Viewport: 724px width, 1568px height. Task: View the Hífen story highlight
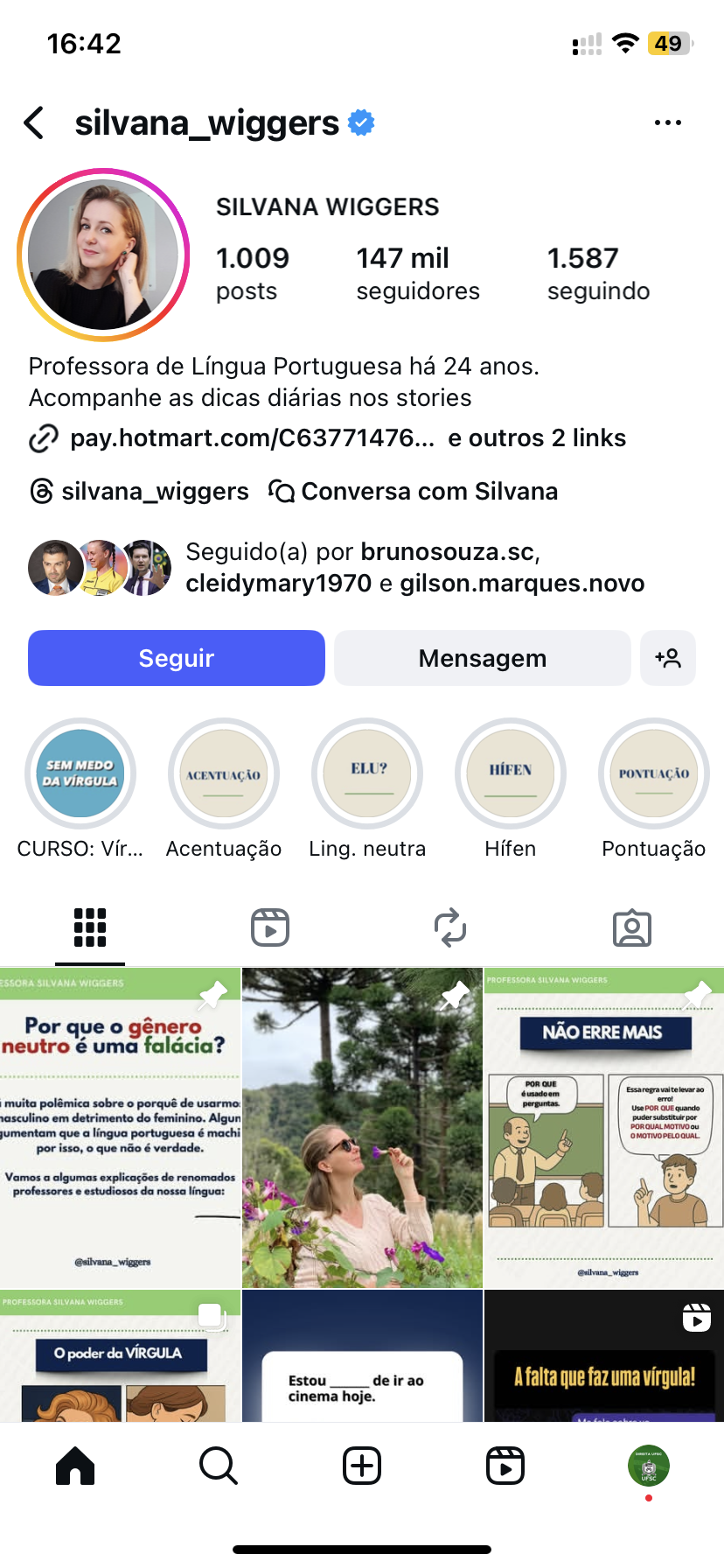[511, 774]
